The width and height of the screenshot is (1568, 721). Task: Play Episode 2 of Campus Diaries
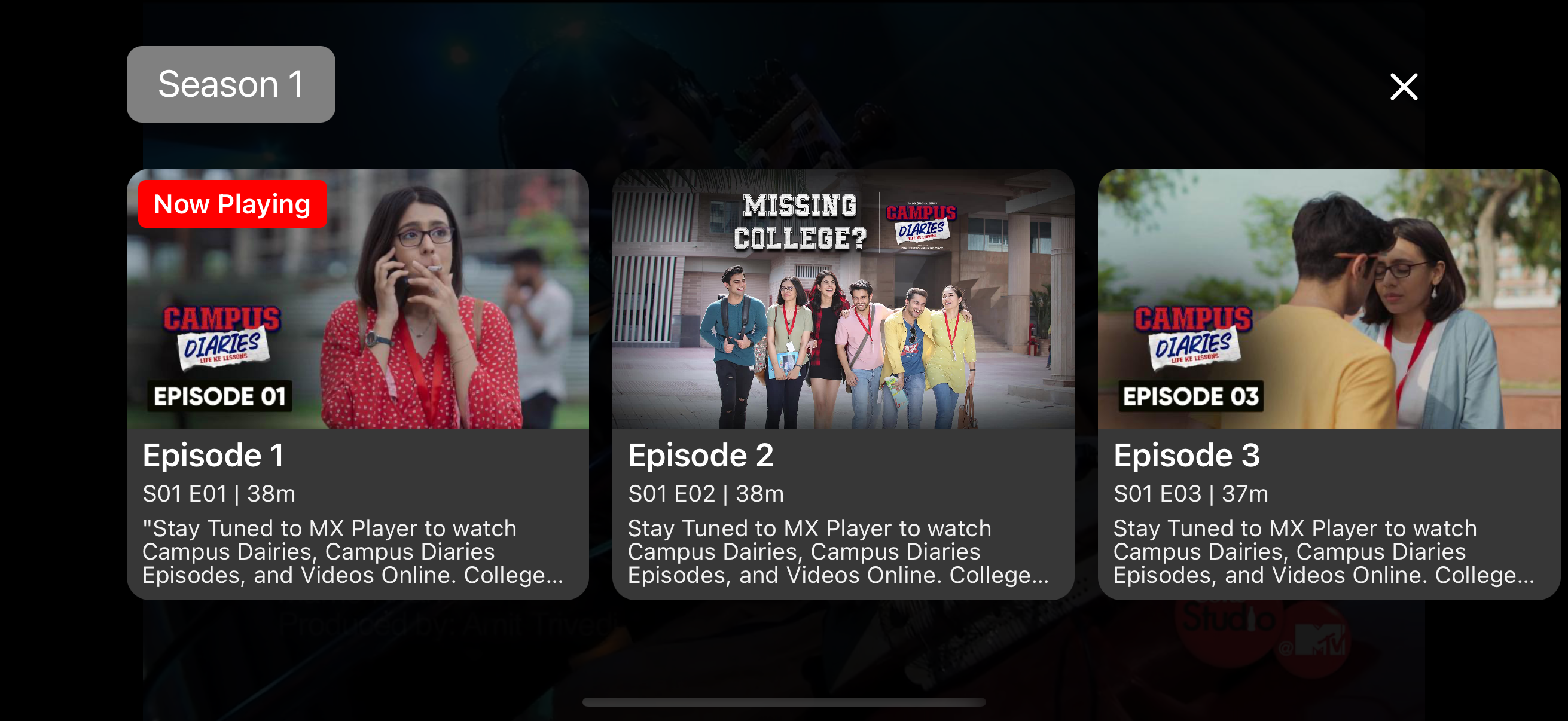point(843,383)
